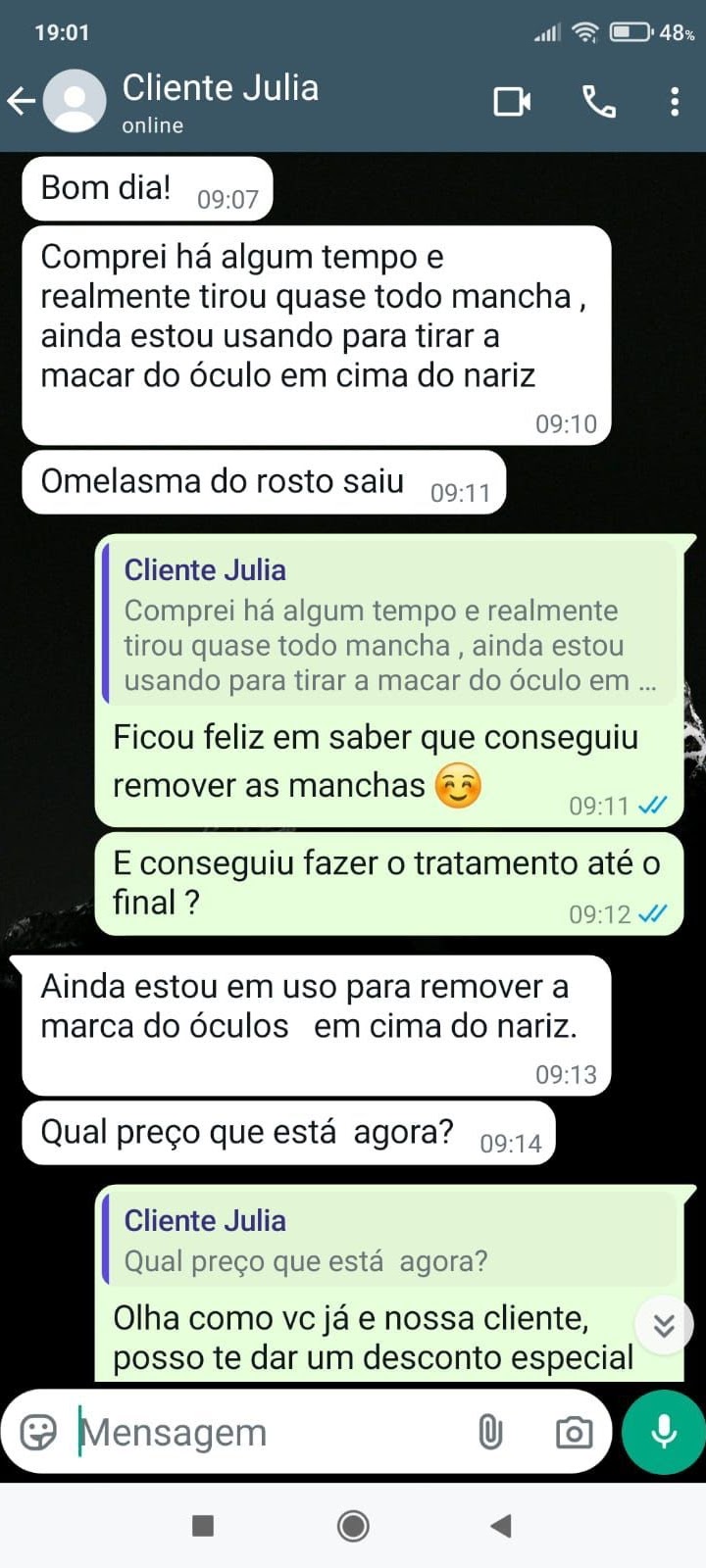Viewport: 706px width, 1568px height.
Task: Attach a file with the paperclip
Action: click(490, 1433)
